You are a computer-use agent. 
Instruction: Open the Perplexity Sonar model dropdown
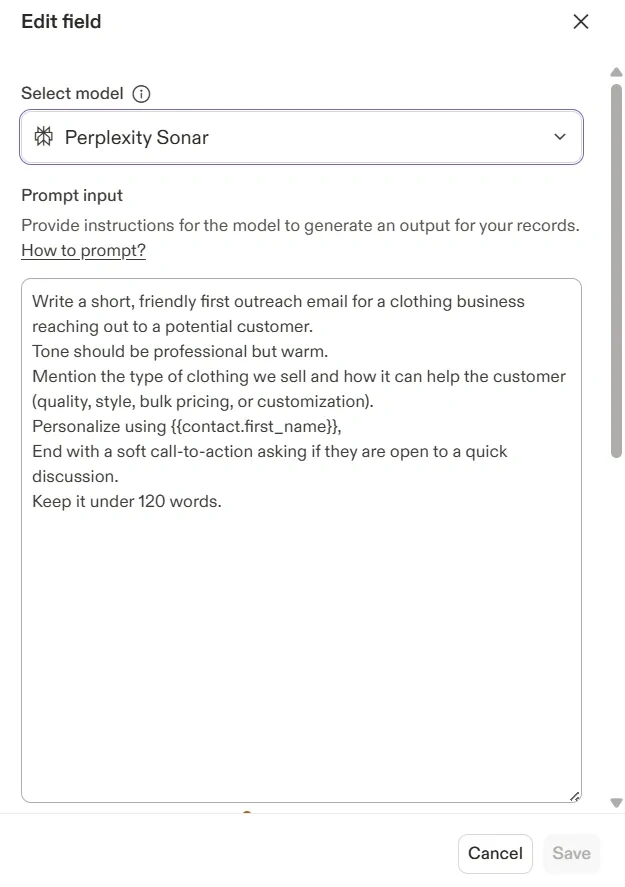pos(301,137)
